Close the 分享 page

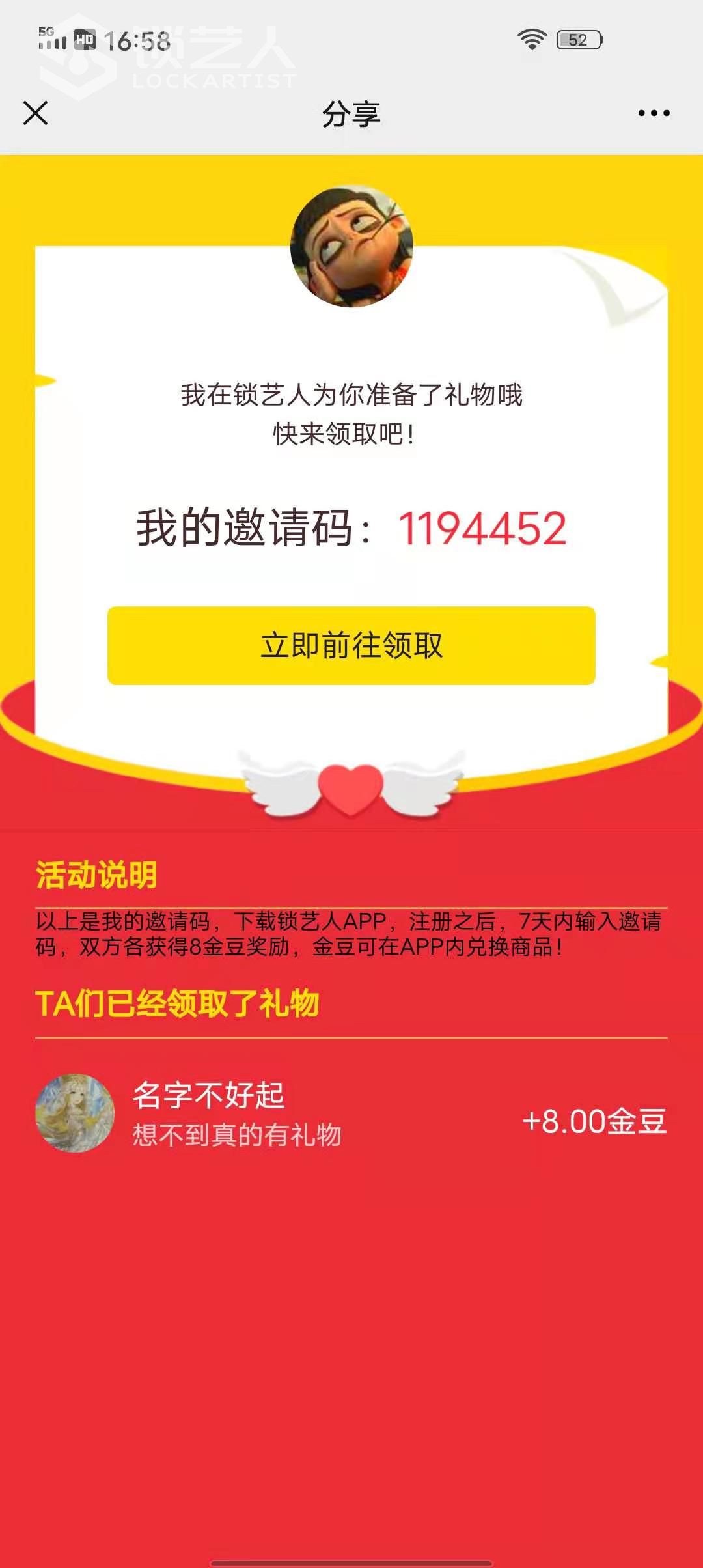click(x=35, y=113)
